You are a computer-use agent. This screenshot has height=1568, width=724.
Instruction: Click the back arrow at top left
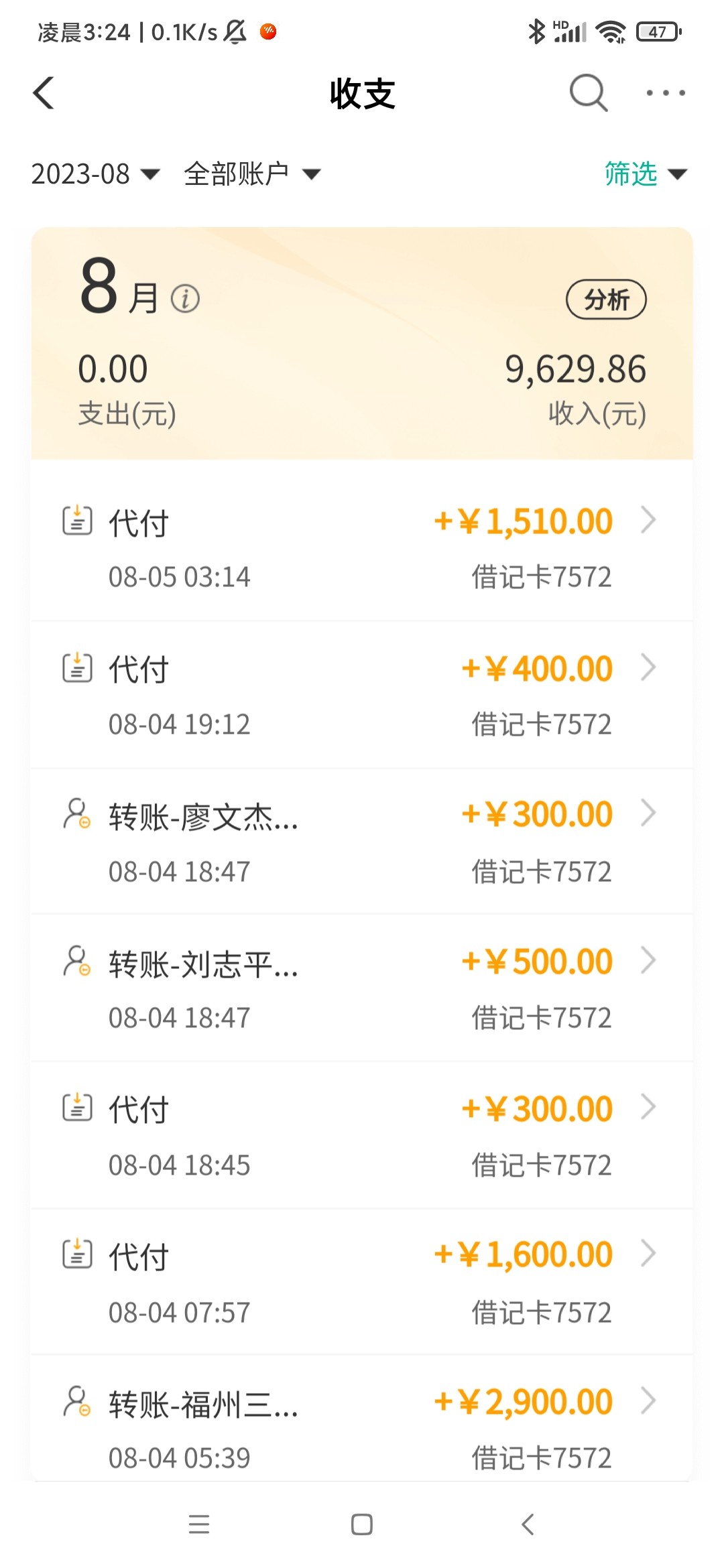pyautogui.click(x=44, y=94)
